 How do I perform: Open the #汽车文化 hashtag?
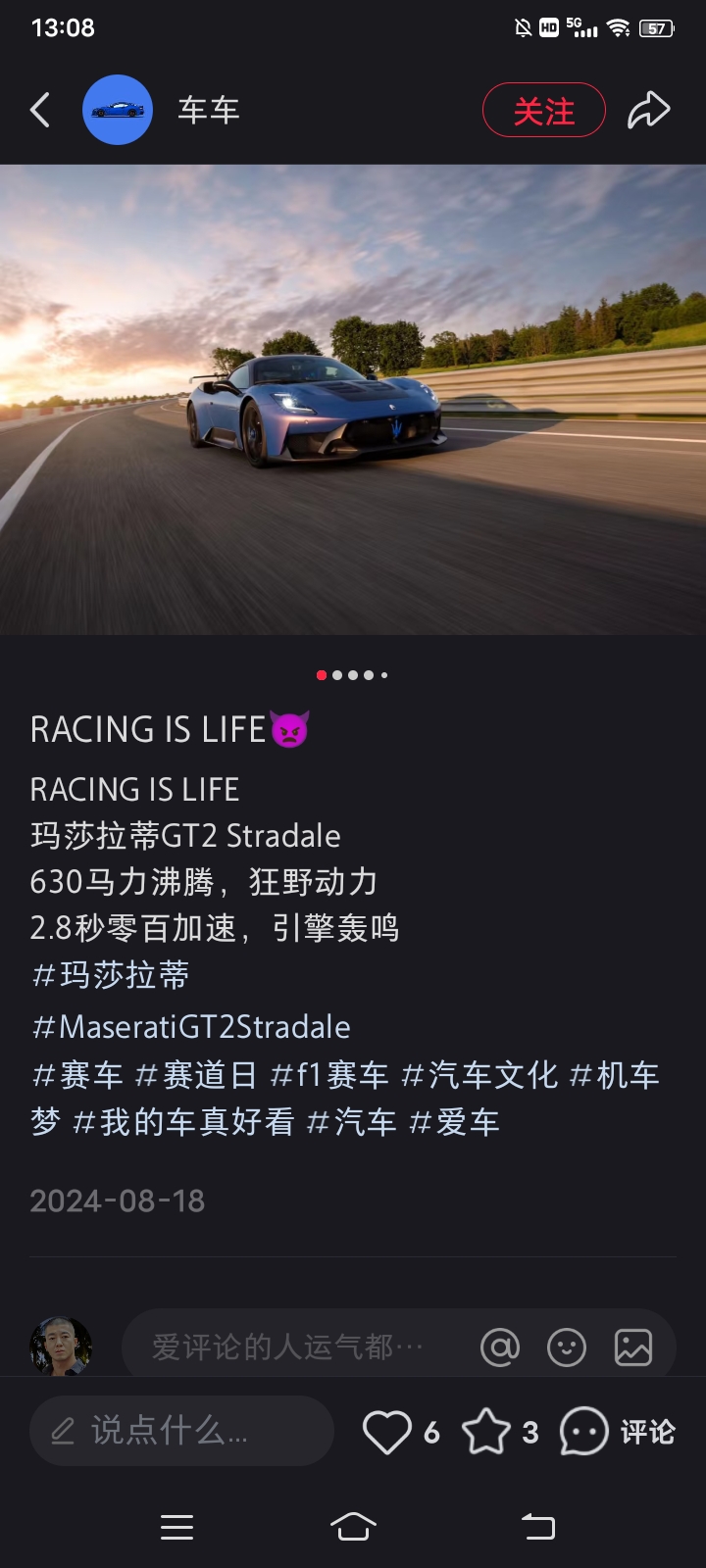(x=479, y=1075)
